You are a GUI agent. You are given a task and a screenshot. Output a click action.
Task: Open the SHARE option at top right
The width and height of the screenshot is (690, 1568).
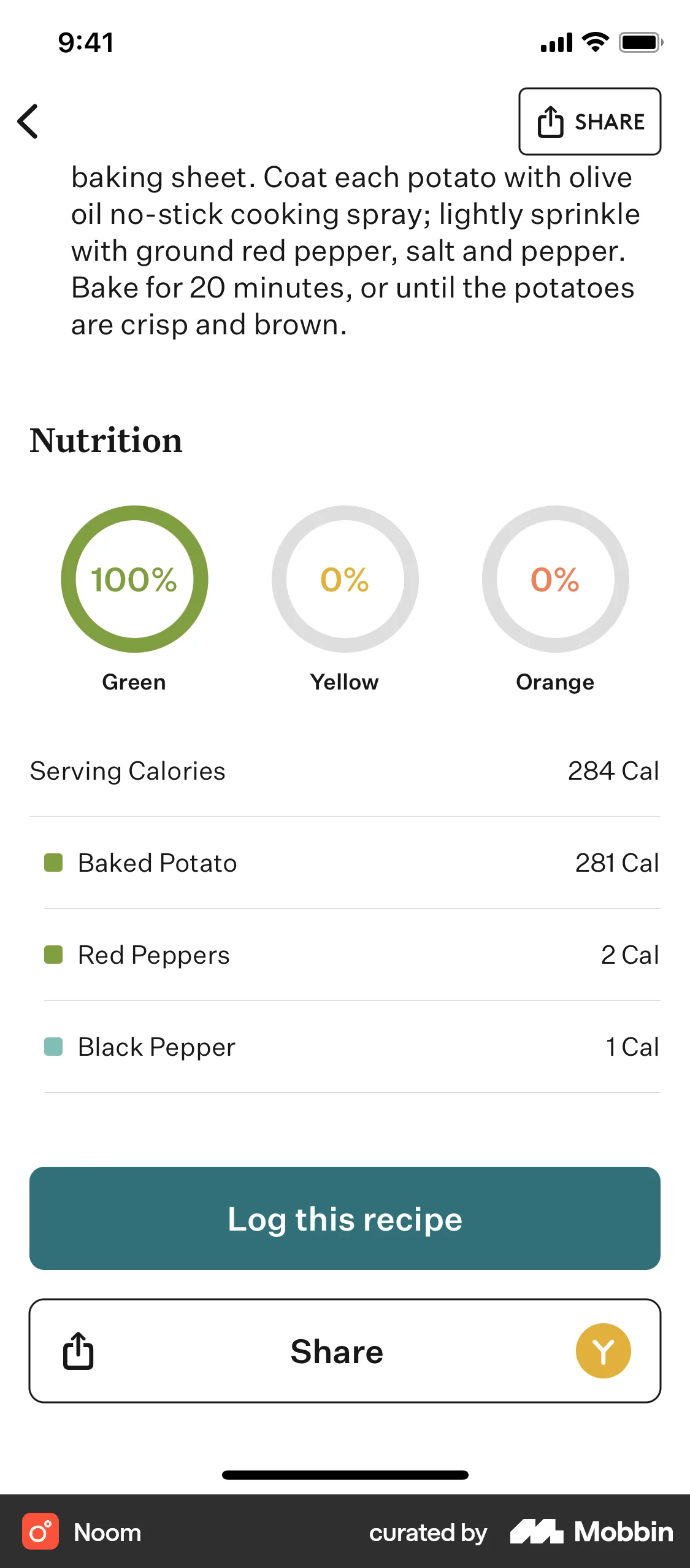tap(589, 121)
